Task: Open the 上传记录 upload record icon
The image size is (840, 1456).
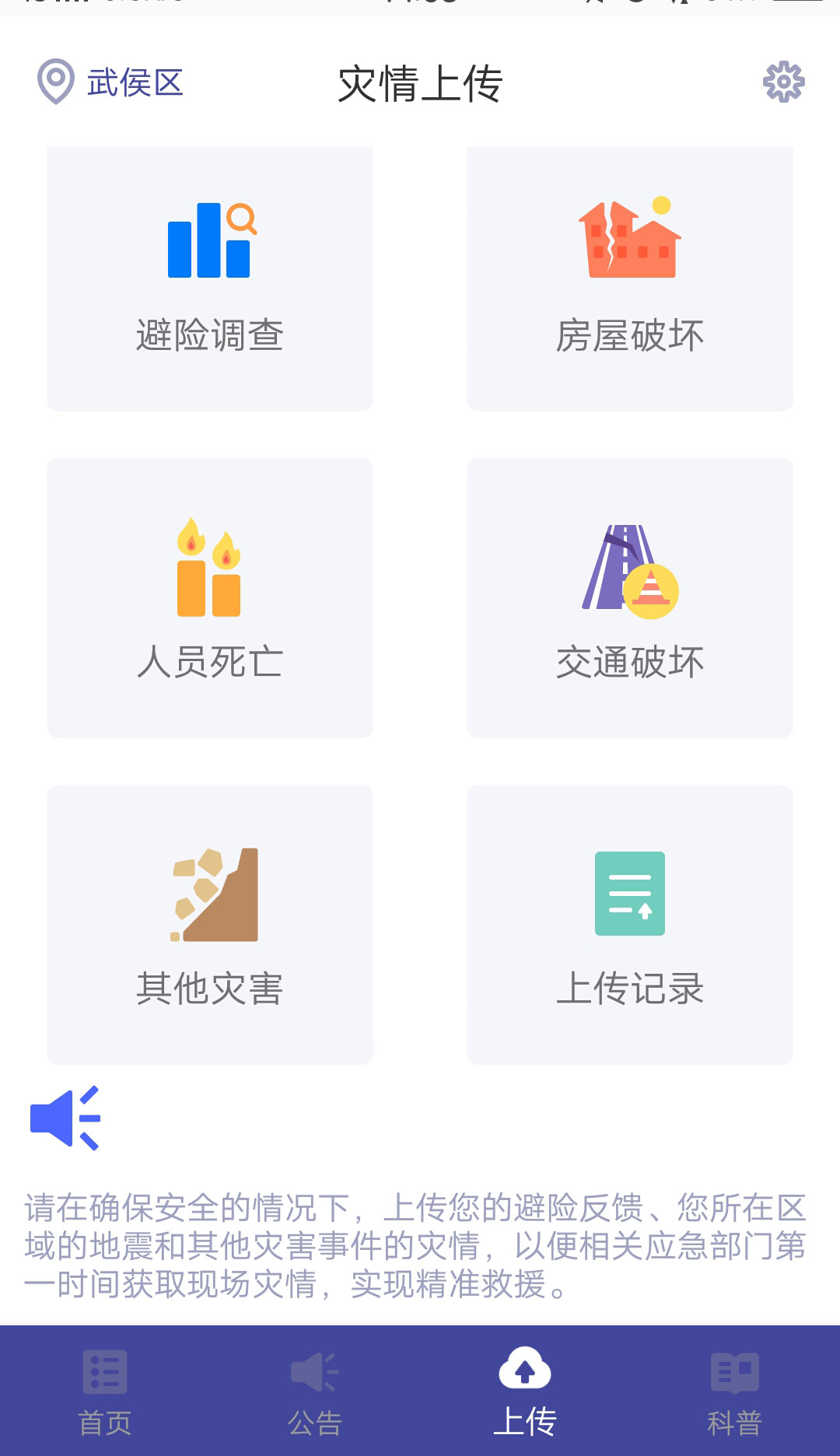Action: [x=630, y=893]
